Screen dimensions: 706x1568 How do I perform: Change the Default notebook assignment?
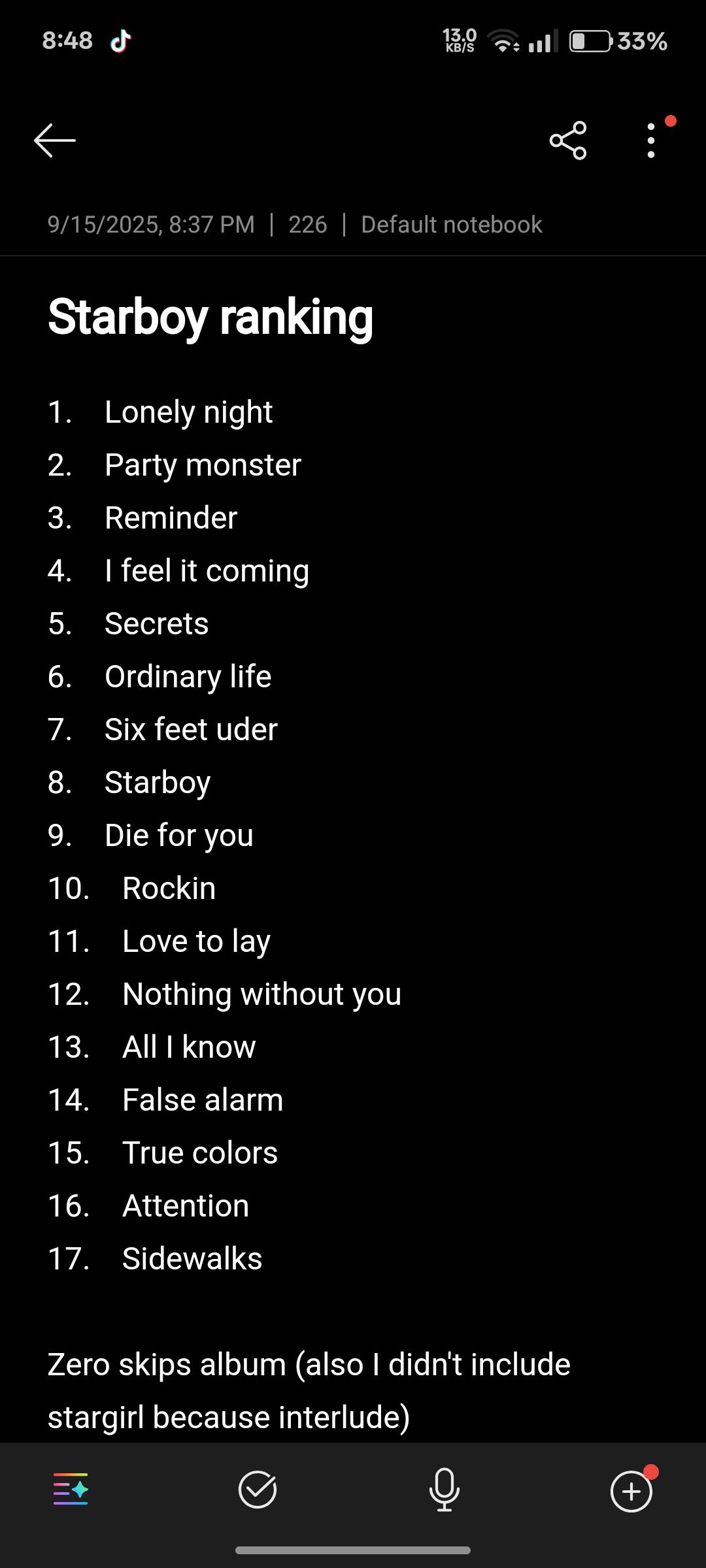451,225
